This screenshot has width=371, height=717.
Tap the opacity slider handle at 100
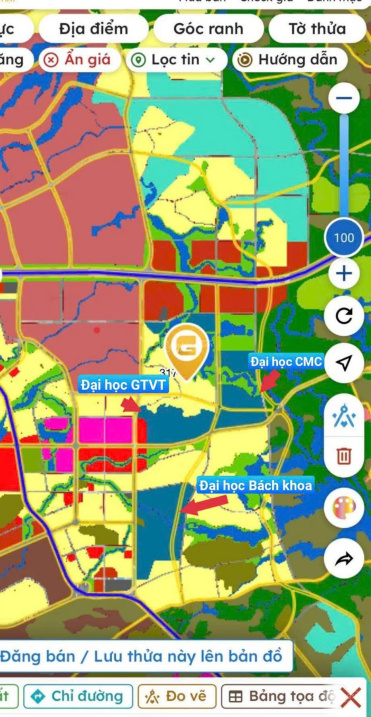pos(344,238)
